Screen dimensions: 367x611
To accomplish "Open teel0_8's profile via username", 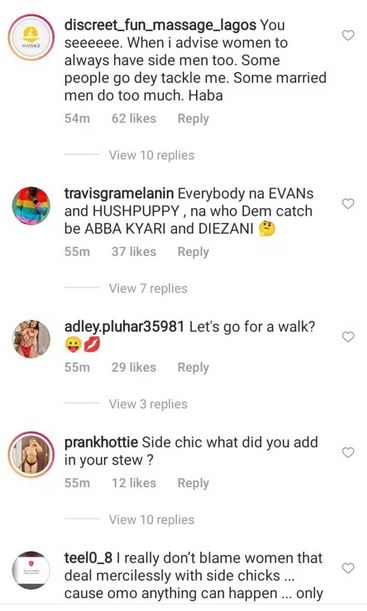I will [88, 558].
